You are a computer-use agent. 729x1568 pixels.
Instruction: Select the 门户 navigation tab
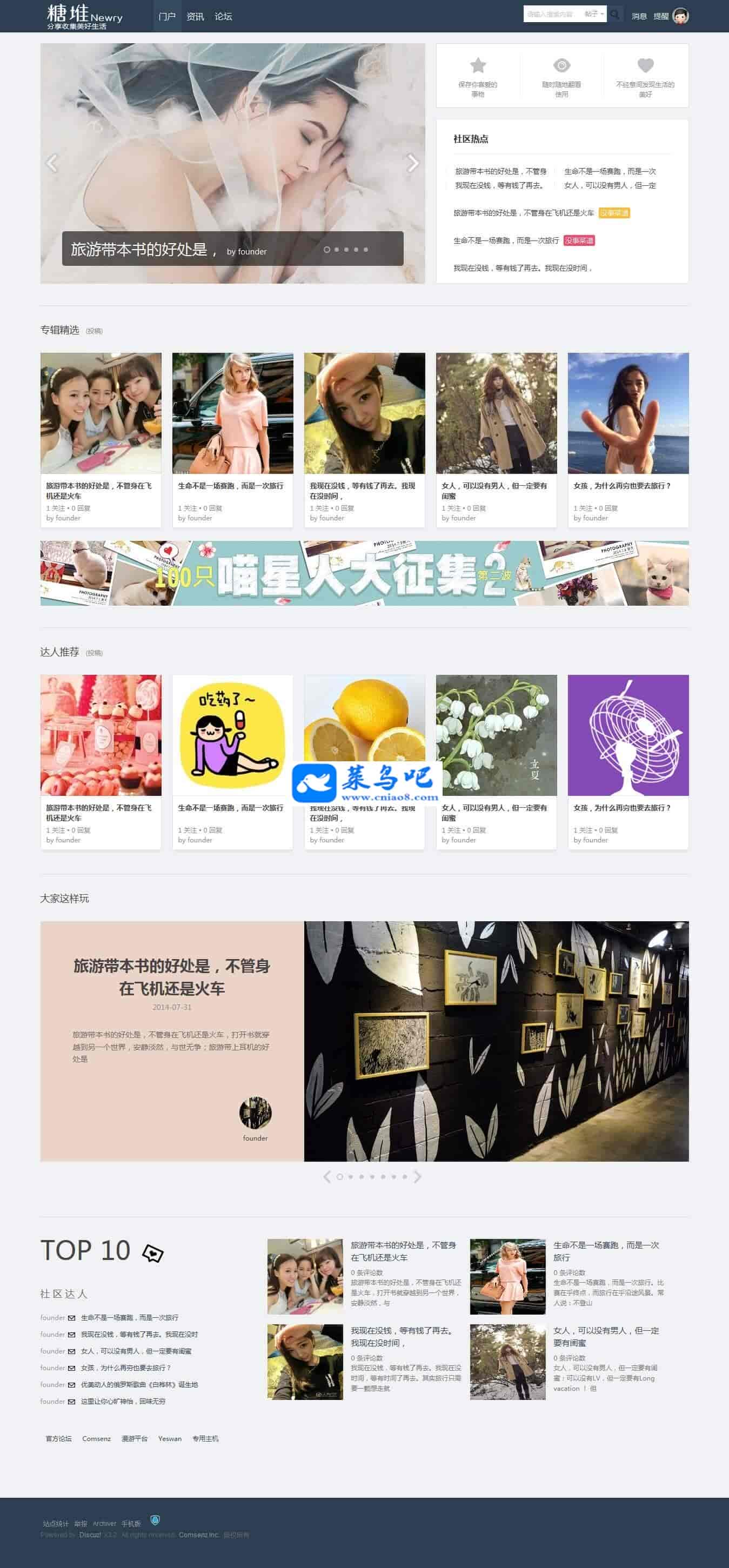[167, 16]
